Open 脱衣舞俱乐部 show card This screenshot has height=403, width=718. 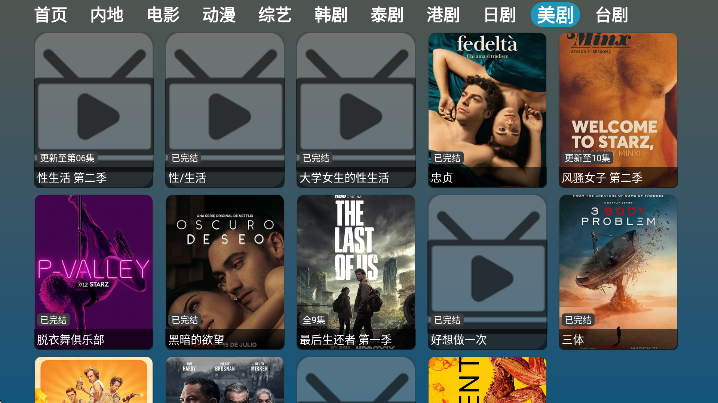(x=94, y=272)
